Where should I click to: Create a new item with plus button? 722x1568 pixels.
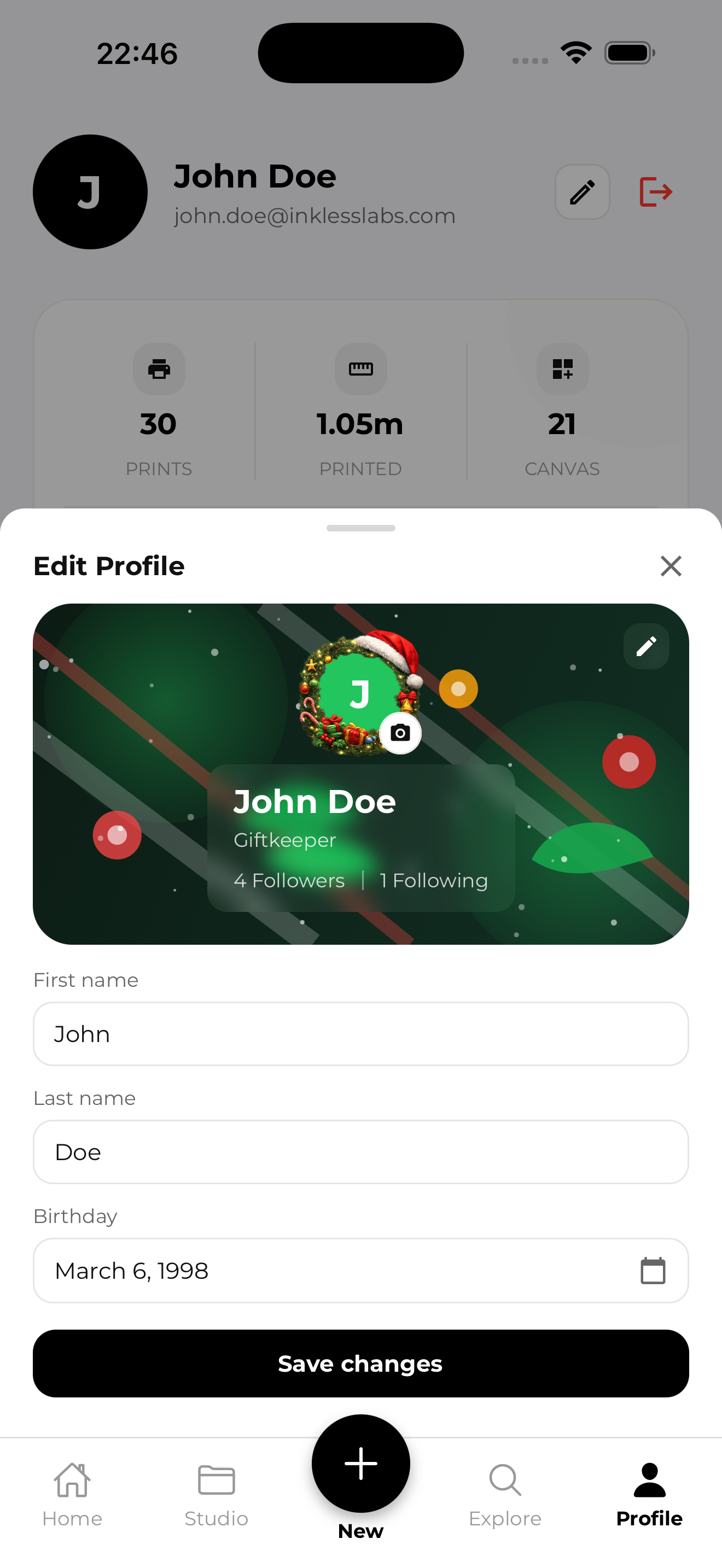(x=360, y=1464)
